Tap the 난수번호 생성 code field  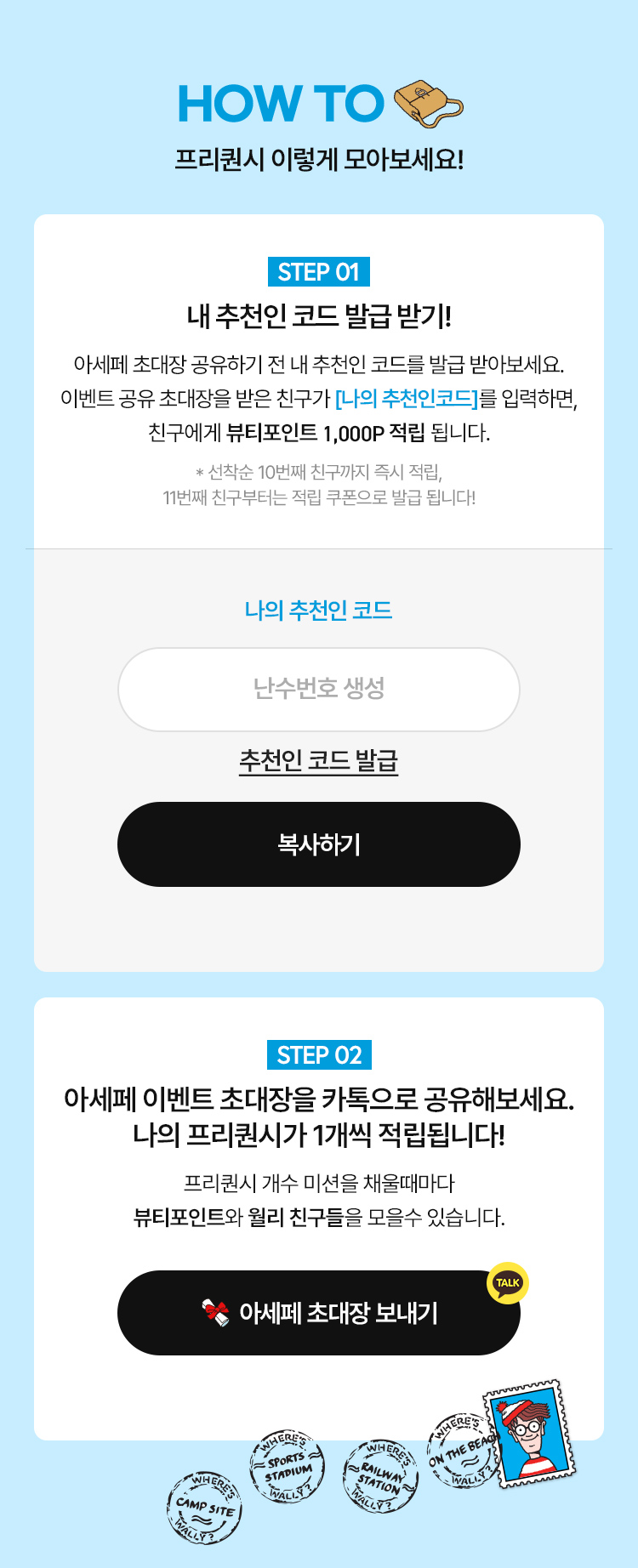[319, 689]
